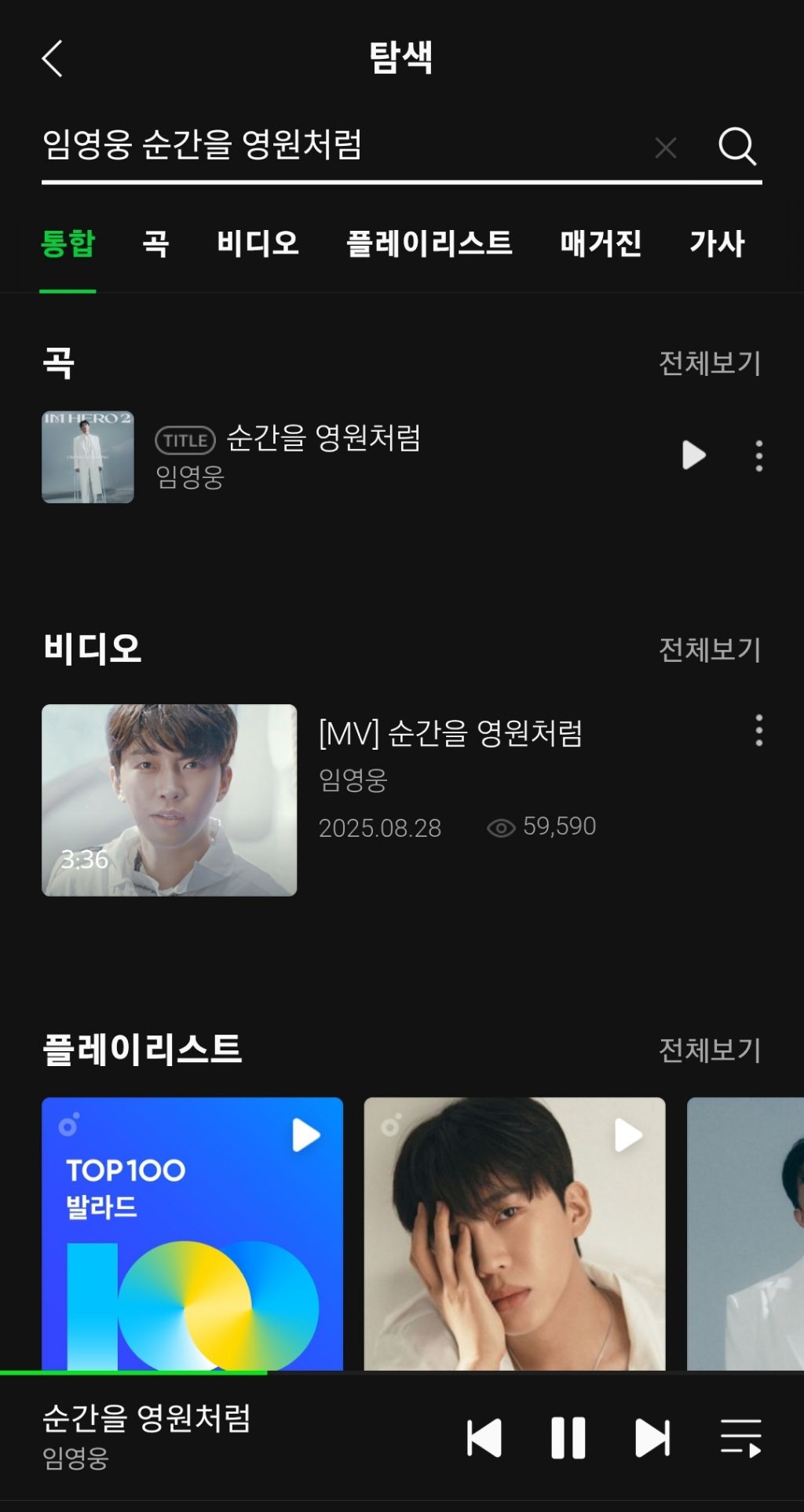Open the current play queue
Image resolution: width=804 pixels, height=1512 pixels.
741,1438
